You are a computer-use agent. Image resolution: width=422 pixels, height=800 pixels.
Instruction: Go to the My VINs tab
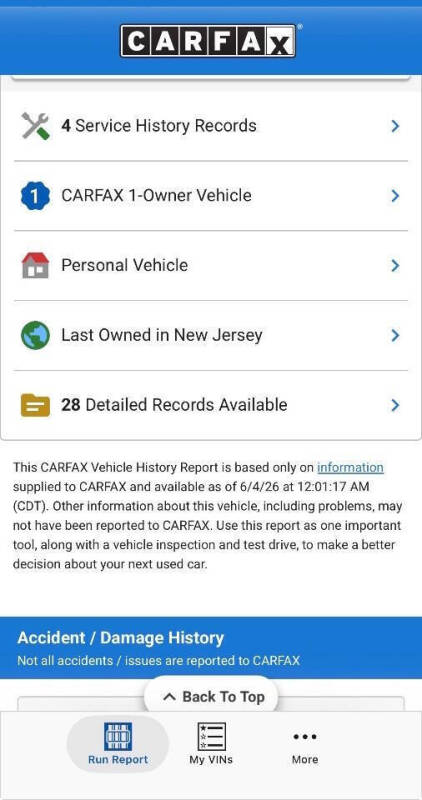click(x=211, y=743)
